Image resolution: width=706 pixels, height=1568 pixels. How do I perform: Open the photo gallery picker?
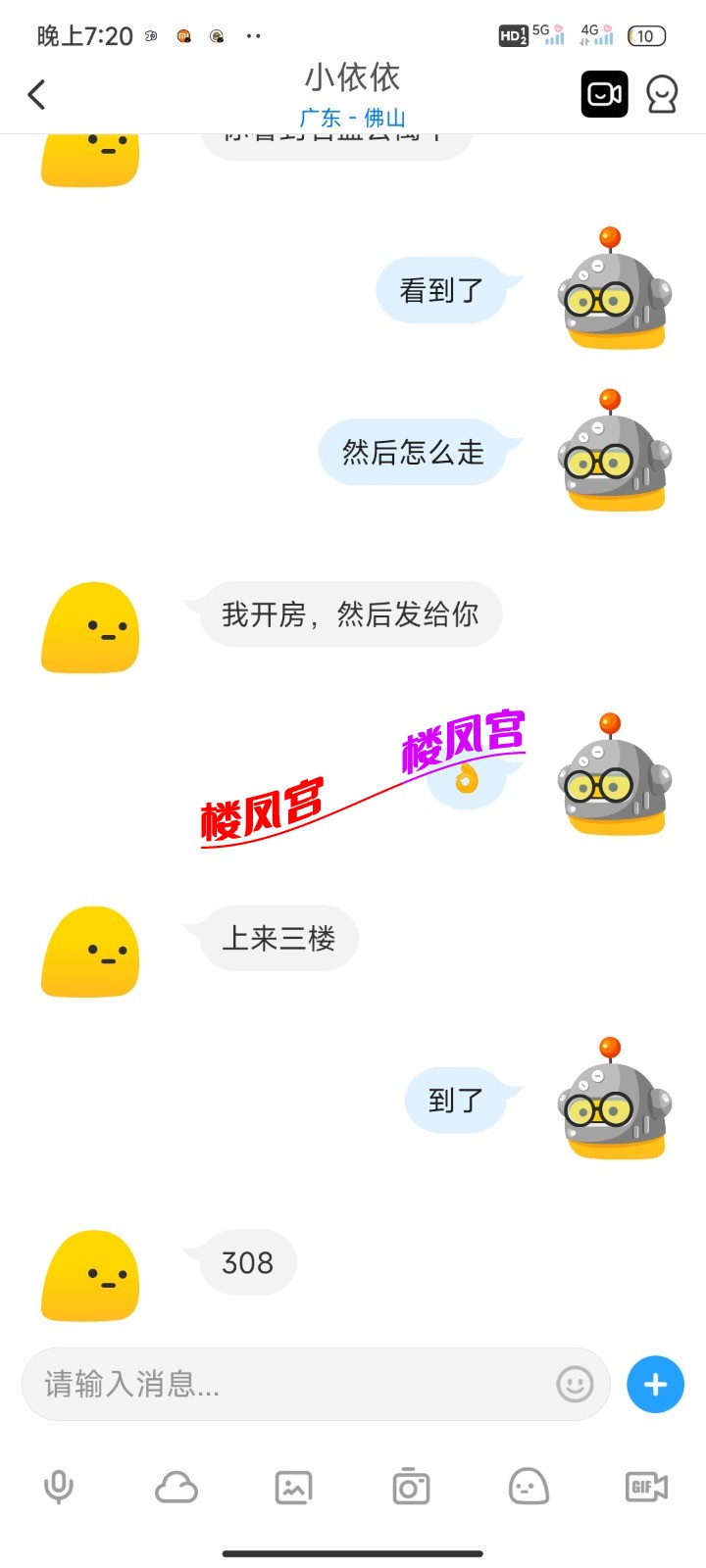(293, 1487)
